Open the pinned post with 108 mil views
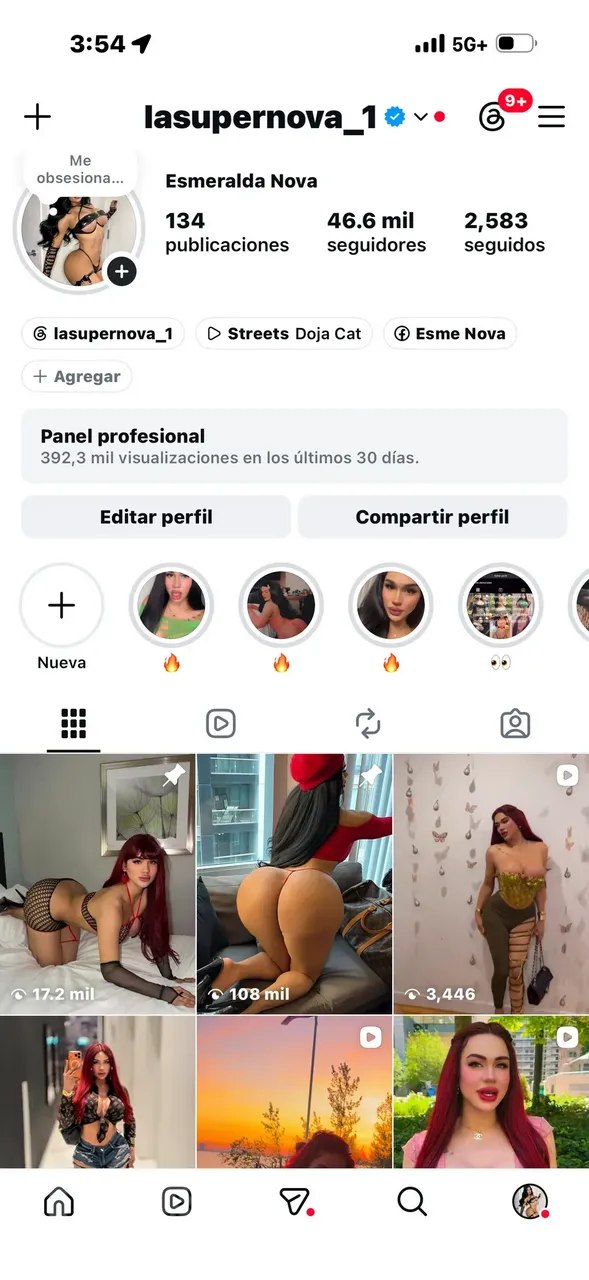This screenshot has width=589, height=1280. pos(294,884)
